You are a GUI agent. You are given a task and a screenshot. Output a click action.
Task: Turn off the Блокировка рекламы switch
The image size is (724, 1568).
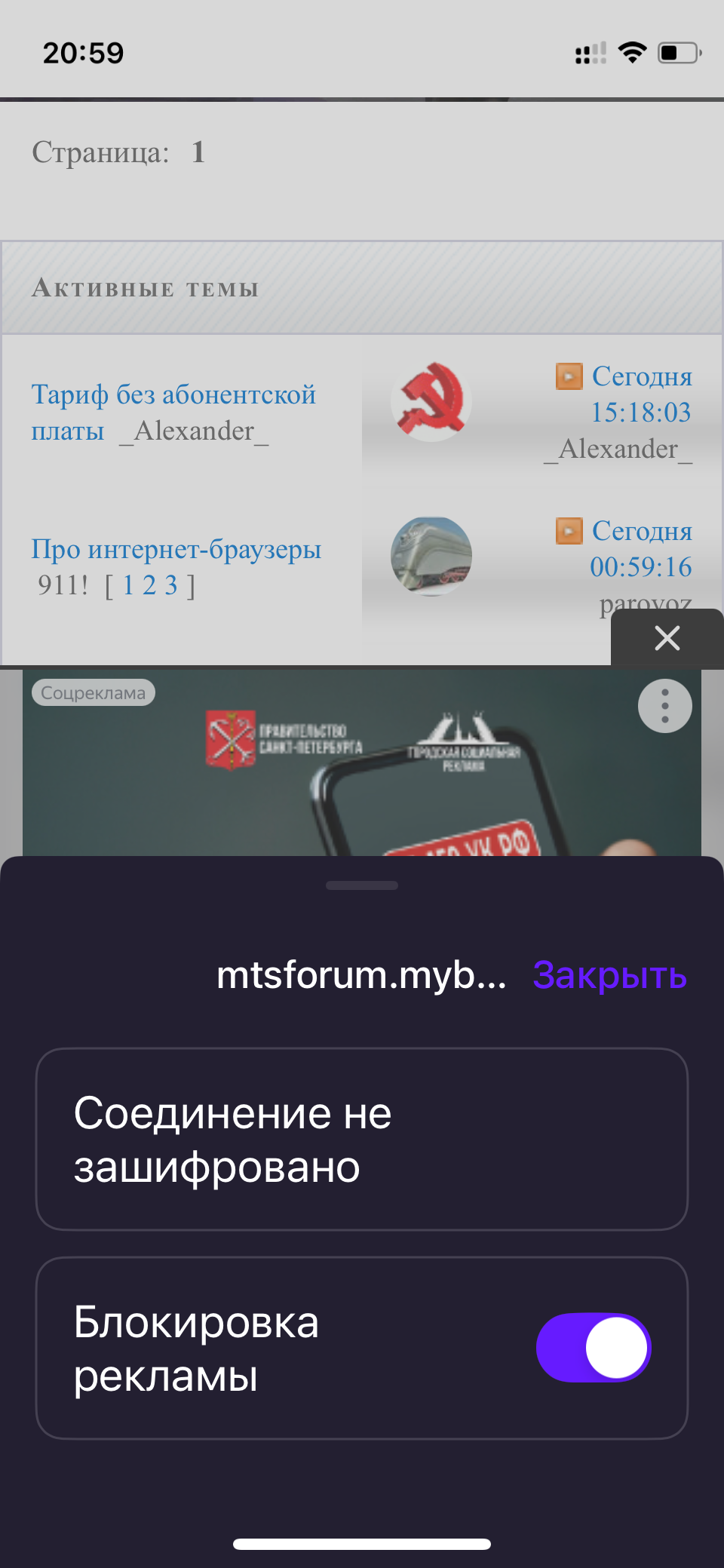pos(593,1348)
